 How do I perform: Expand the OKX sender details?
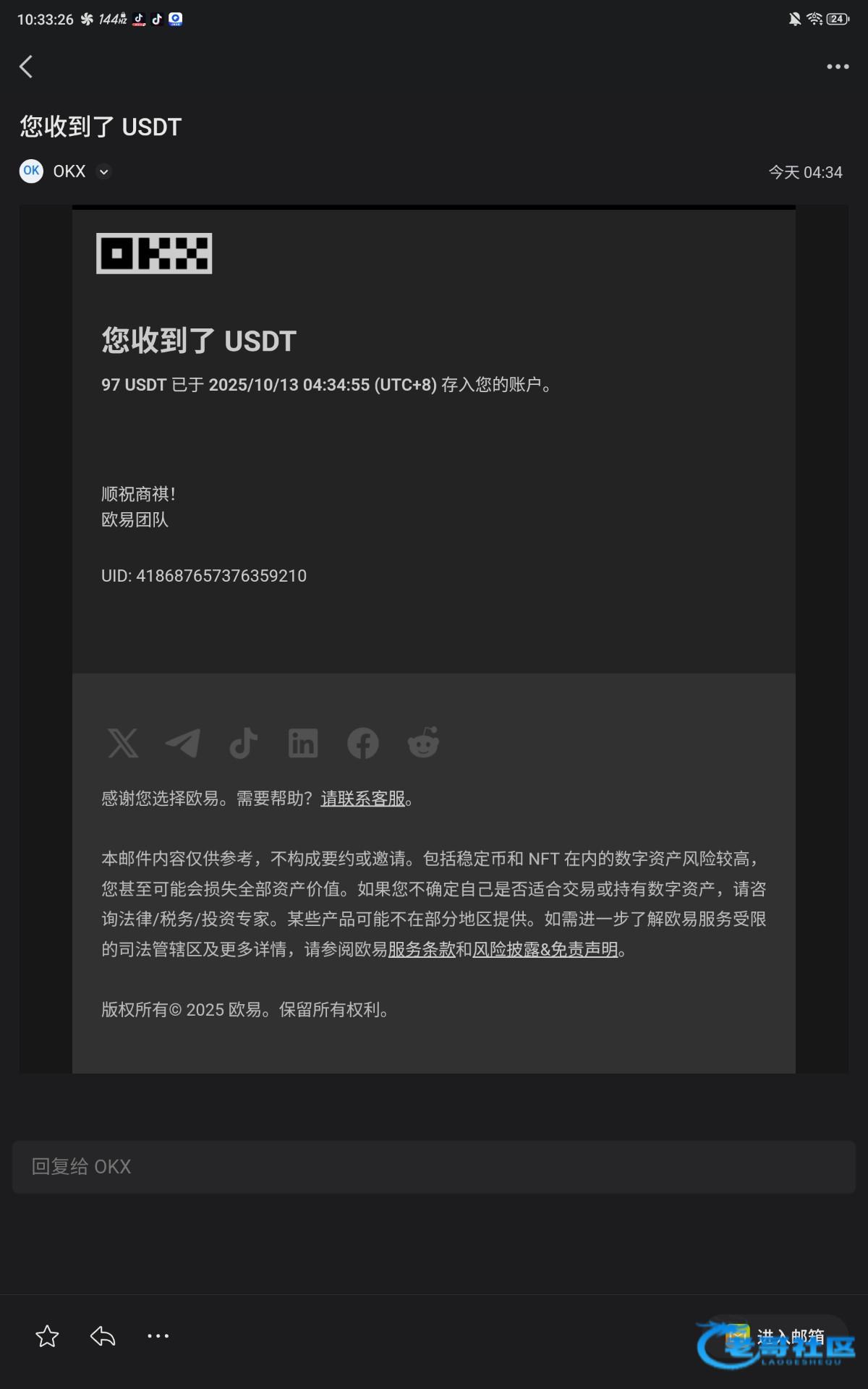click(104, 172)
